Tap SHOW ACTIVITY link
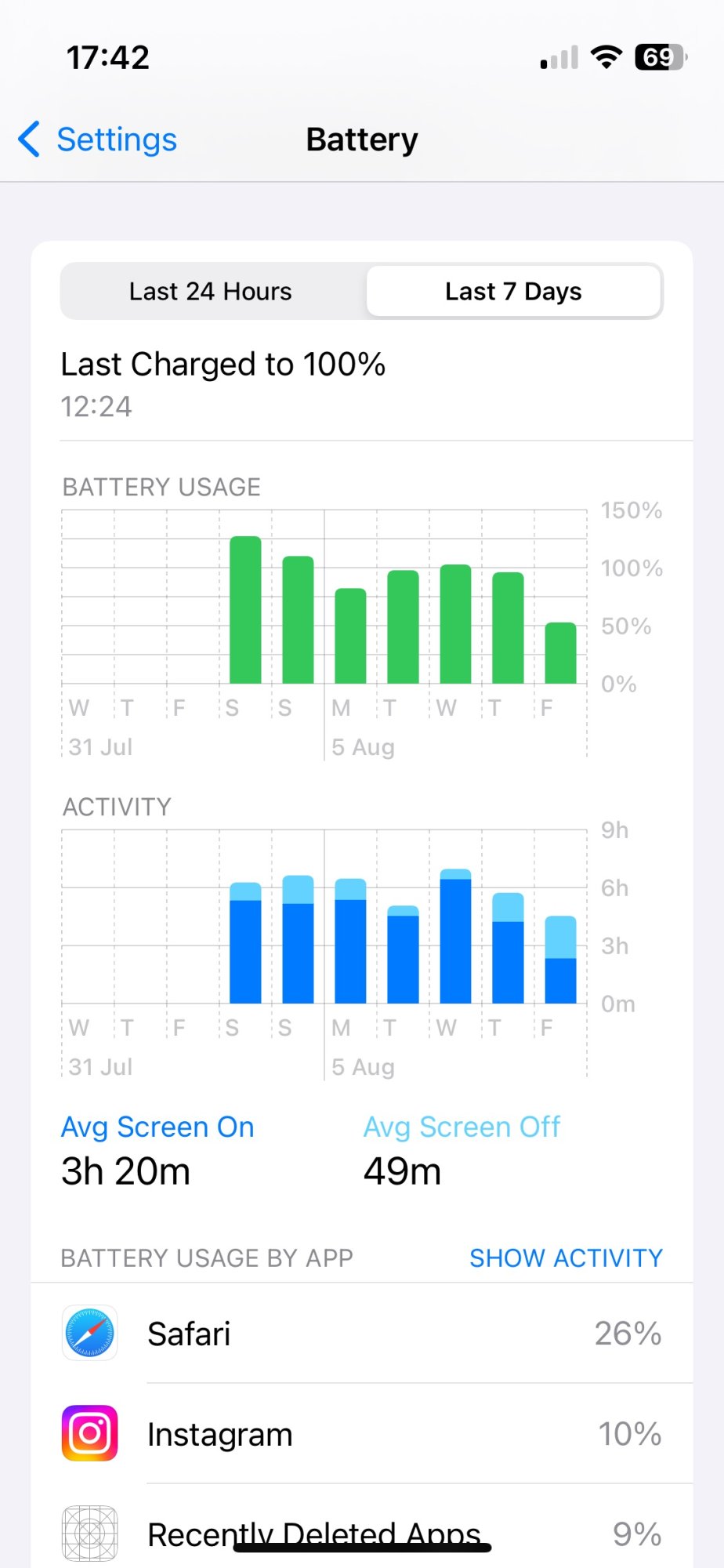The image size is (724, 1568). 565,1258
